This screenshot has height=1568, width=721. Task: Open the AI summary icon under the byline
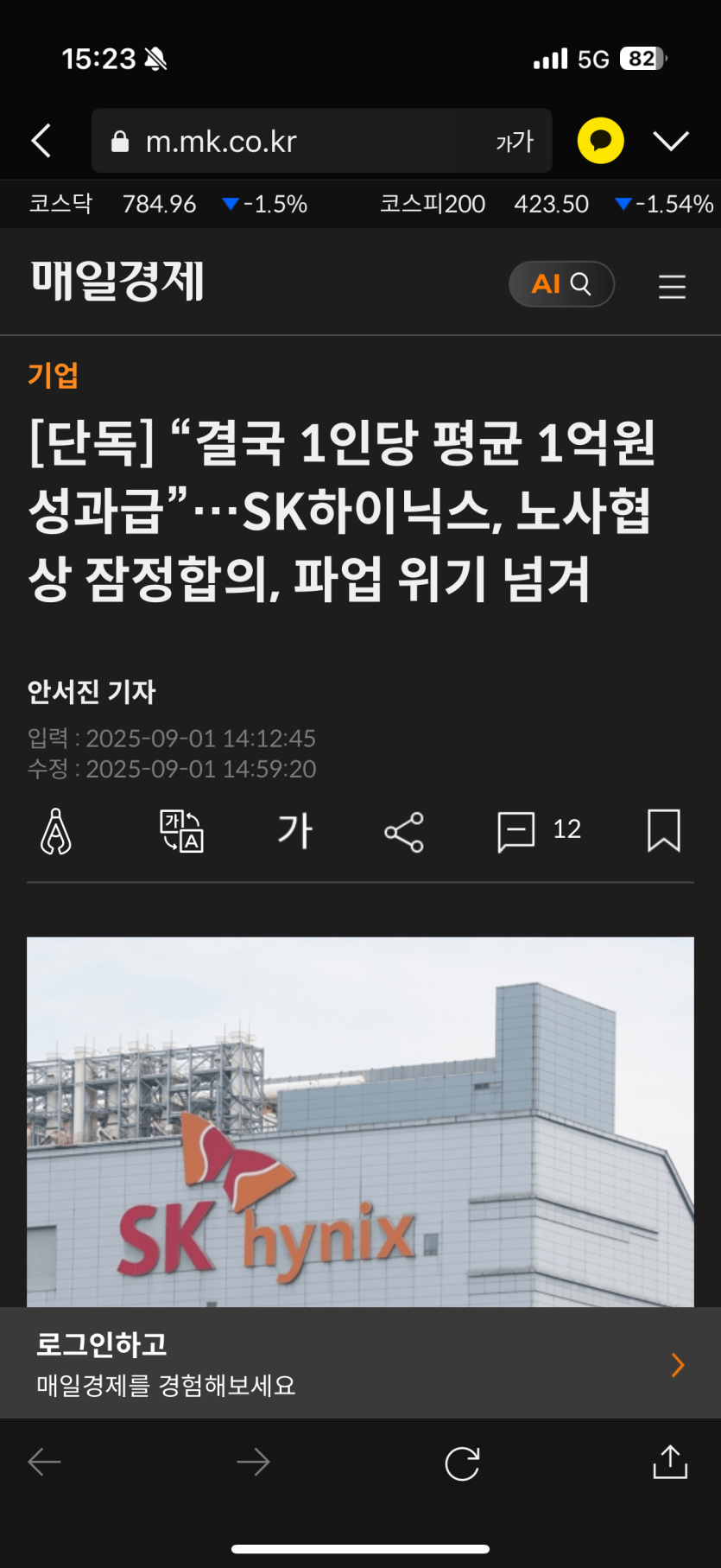(56, 831)
